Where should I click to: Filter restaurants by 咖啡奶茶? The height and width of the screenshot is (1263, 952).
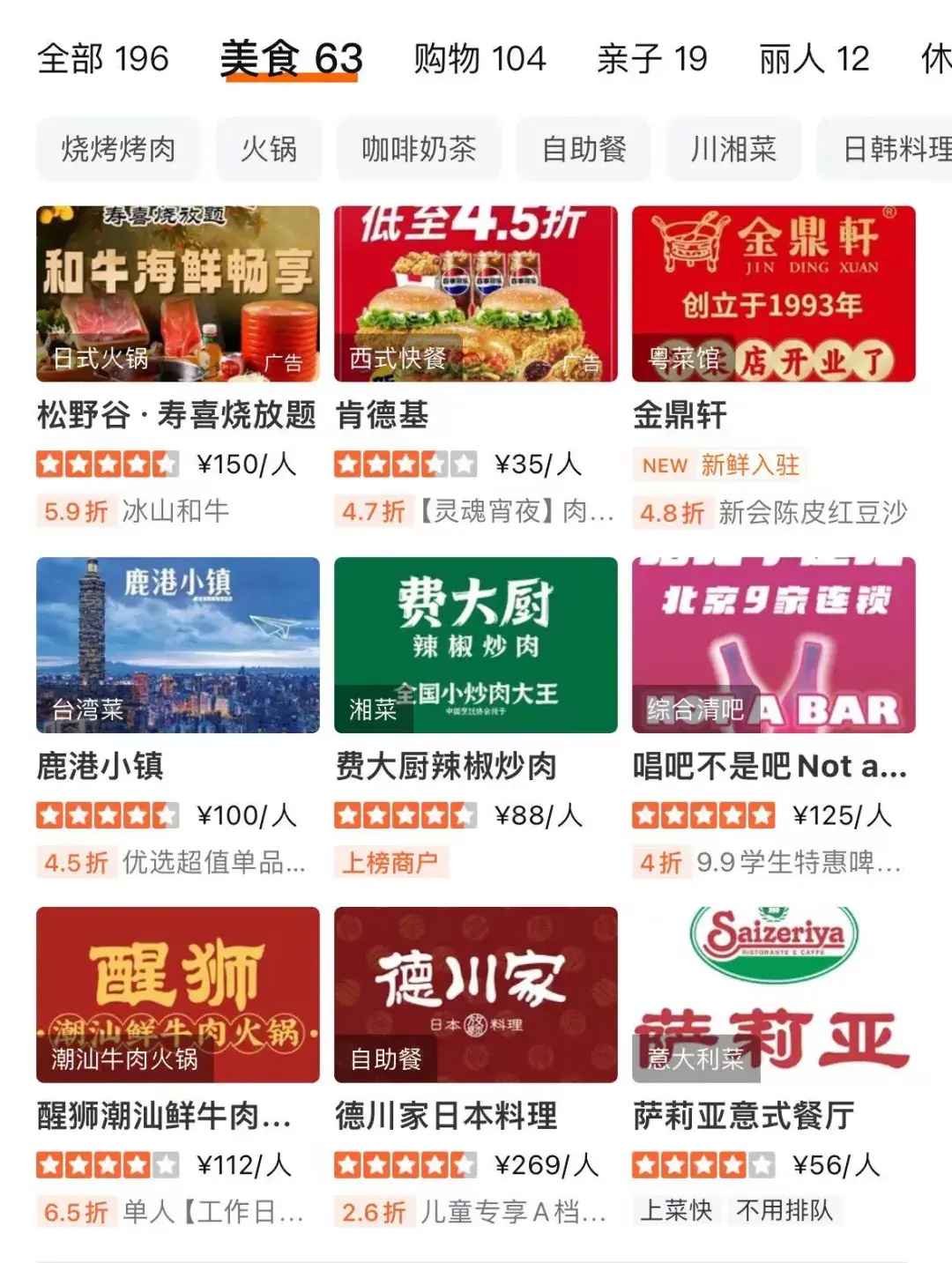pos(419,149)
